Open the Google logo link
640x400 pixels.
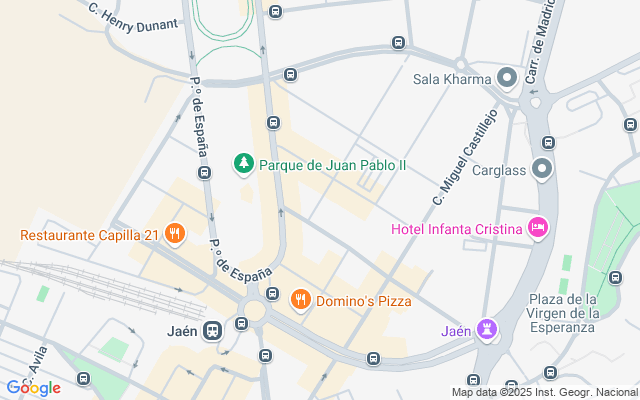(x=34, y=388)
